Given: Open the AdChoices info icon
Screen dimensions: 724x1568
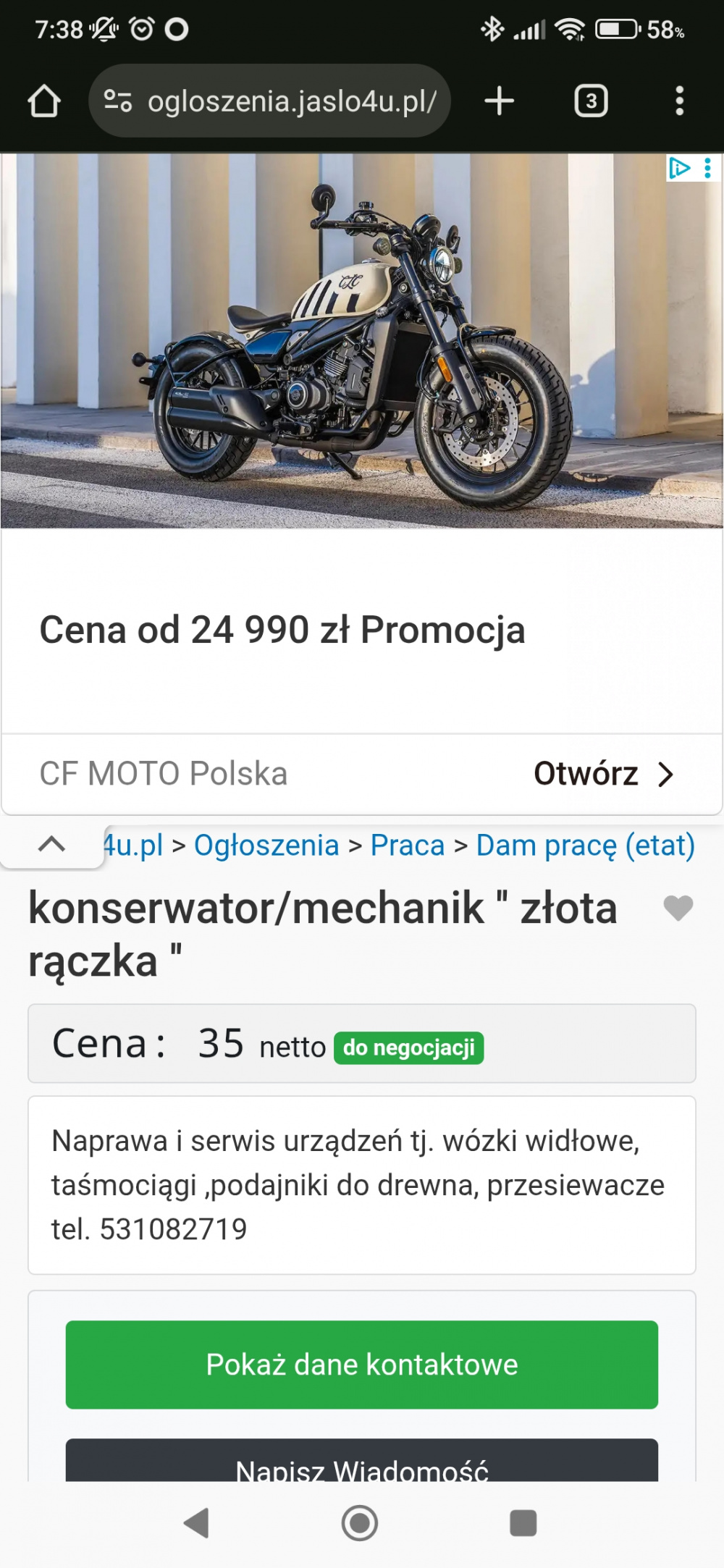Looking at the screenshot, I should point(679,169).
